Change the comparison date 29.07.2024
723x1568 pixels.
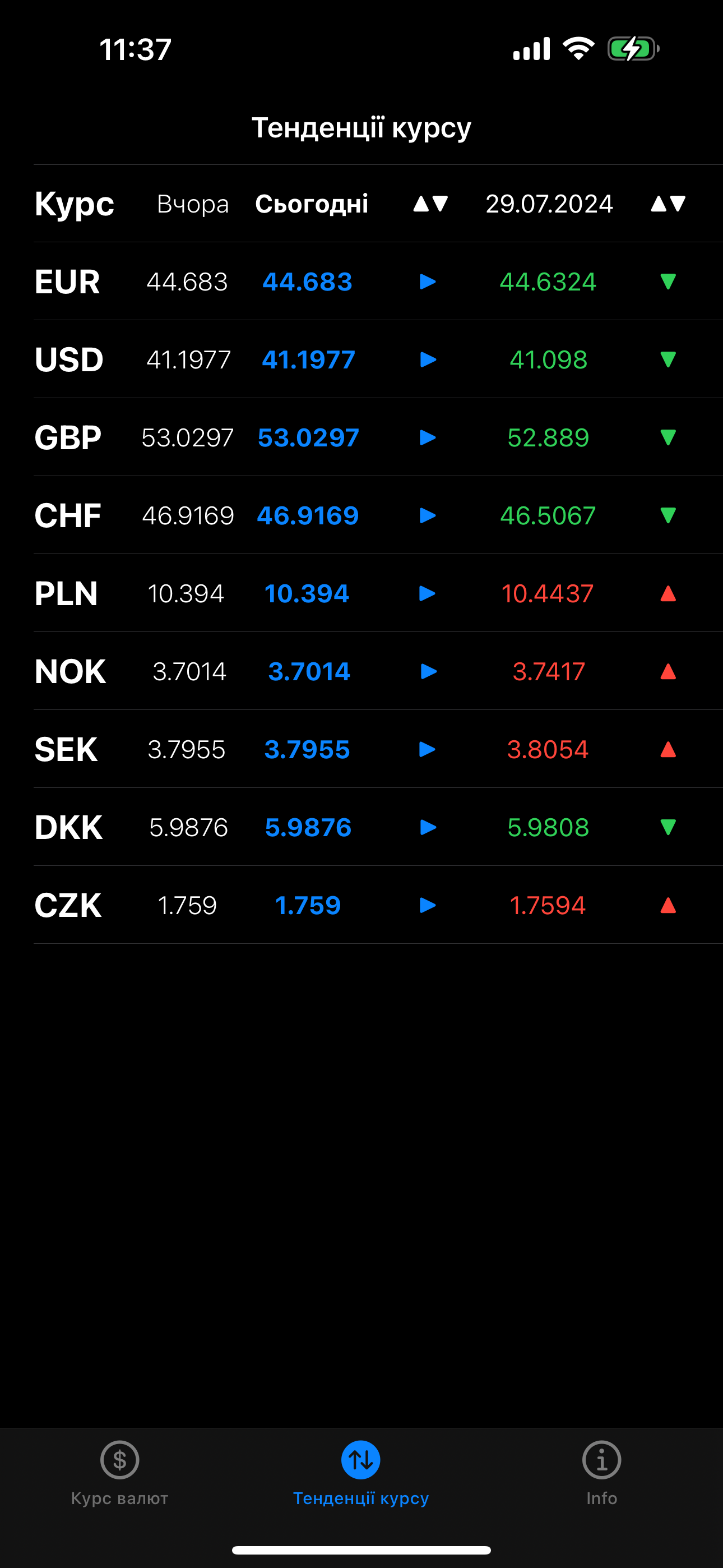(x=549, y=204)
